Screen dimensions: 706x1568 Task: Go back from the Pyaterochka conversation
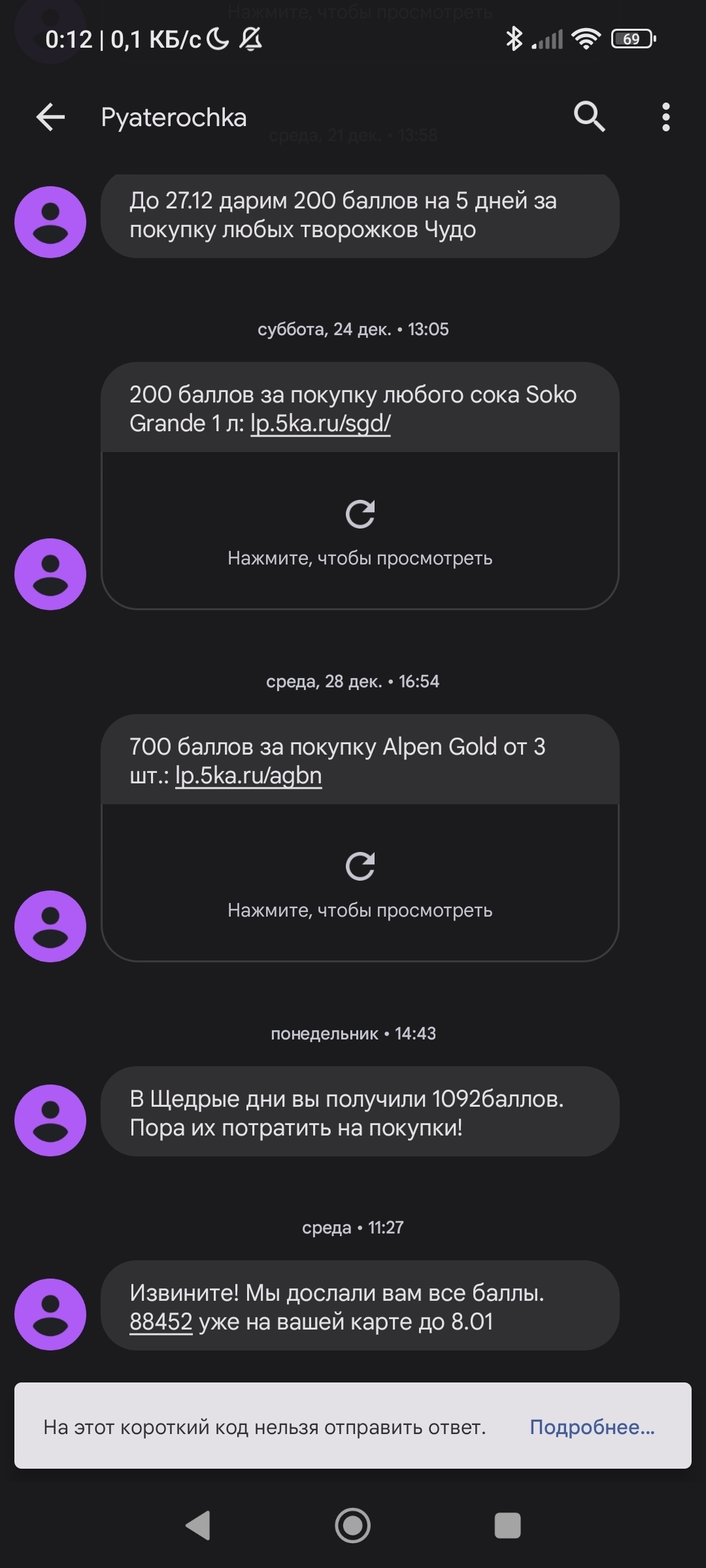(50, 118)
